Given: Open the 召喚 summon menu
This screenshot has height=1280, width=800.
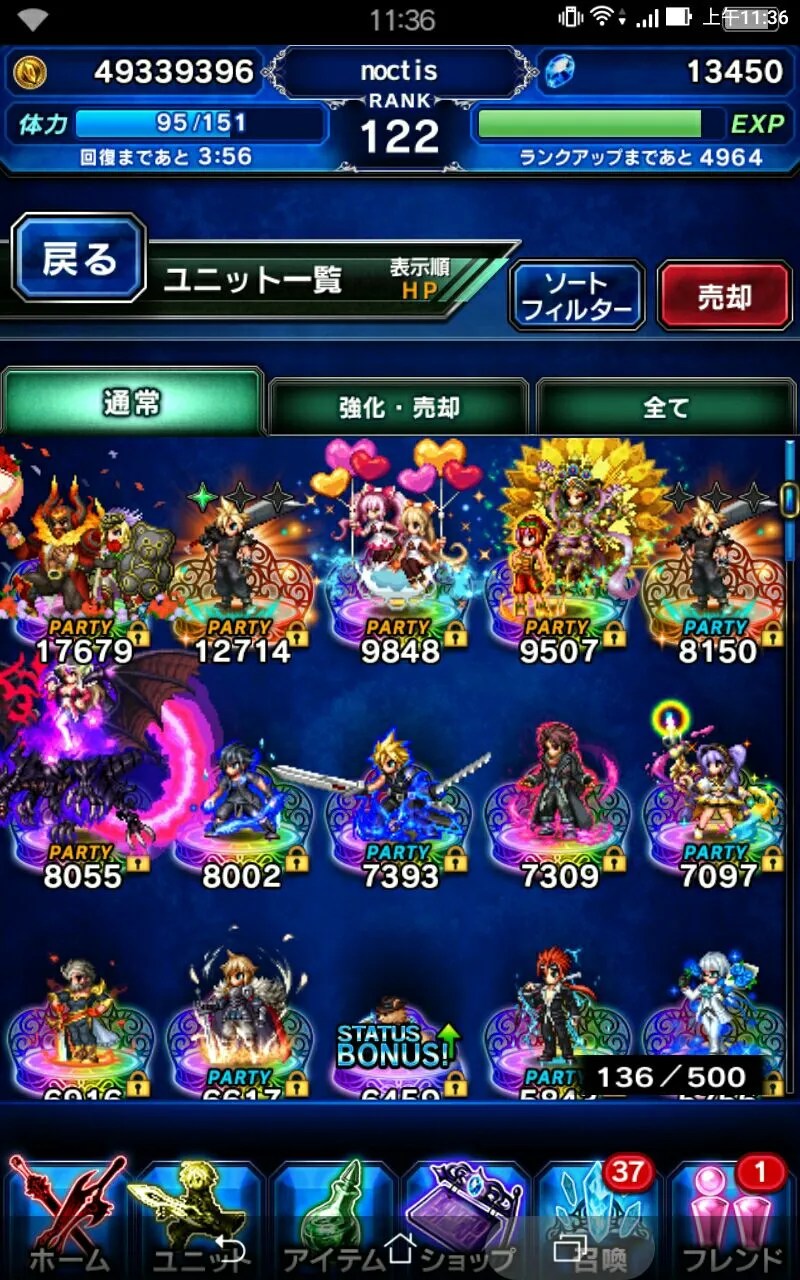Looking at the screenshot, I should [x=600, y=1215].
